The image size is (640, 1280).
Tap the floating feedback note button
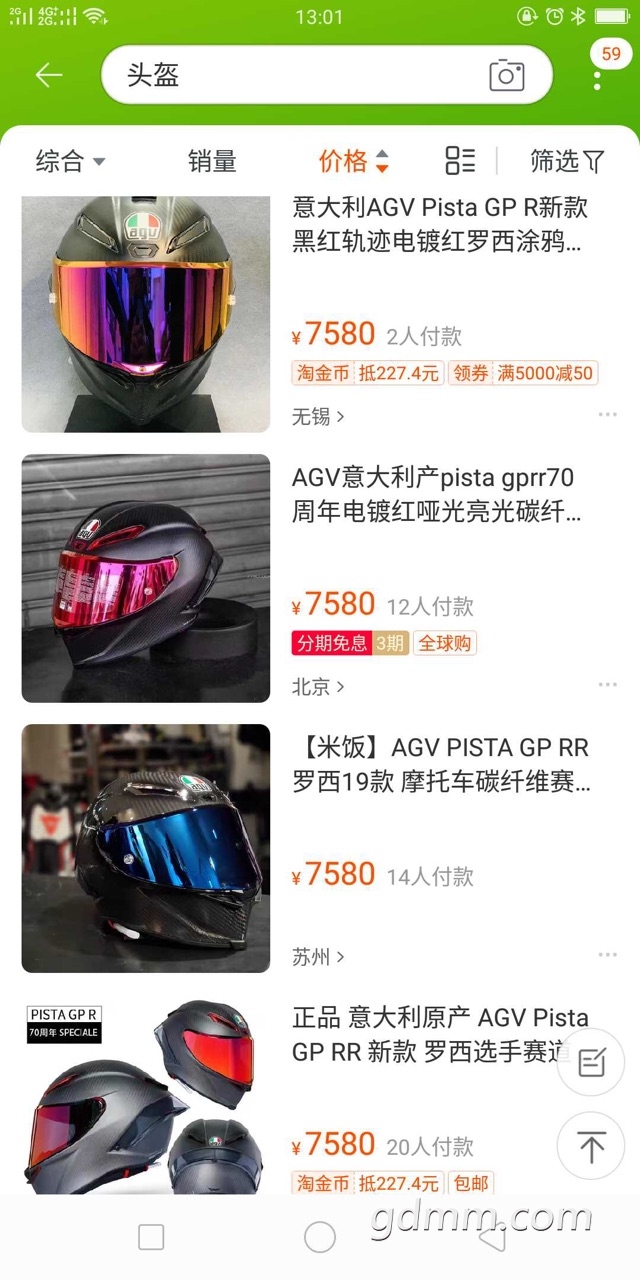[x=591, y=1062]
